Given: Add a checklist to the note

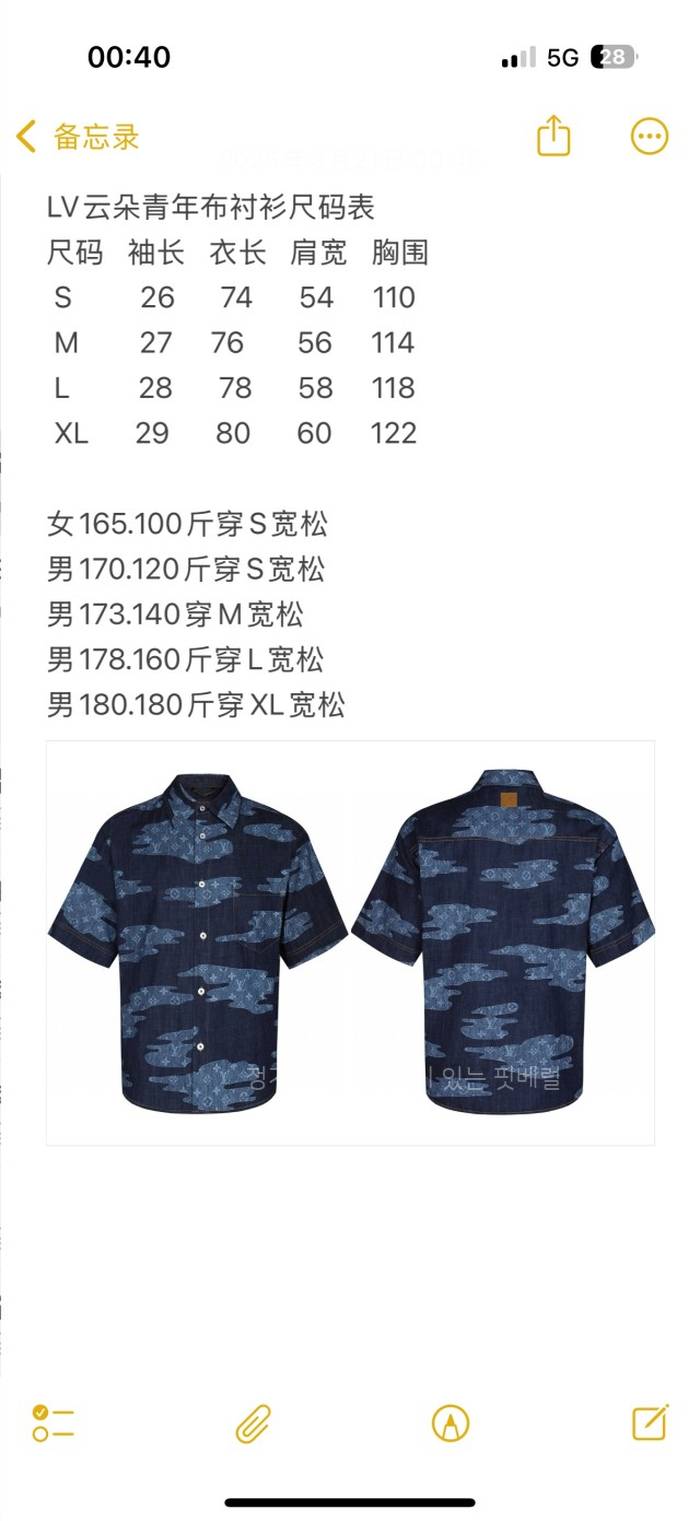Looking at the screenshot, I should pos(53,1422).
